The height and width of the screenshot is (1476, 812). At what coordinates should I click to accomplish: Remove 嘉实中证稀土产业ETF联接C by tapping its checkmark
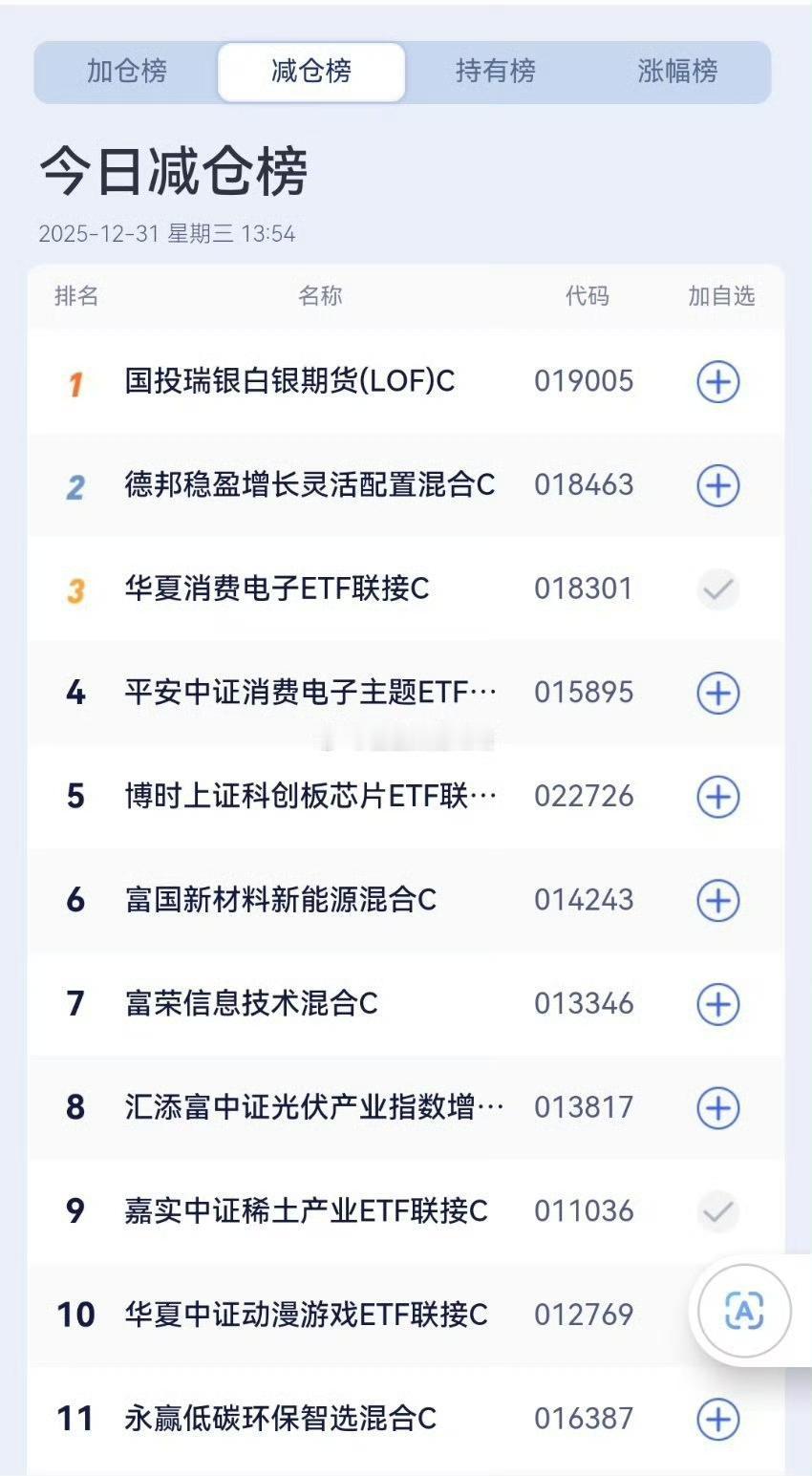(x=718, y=1210)
